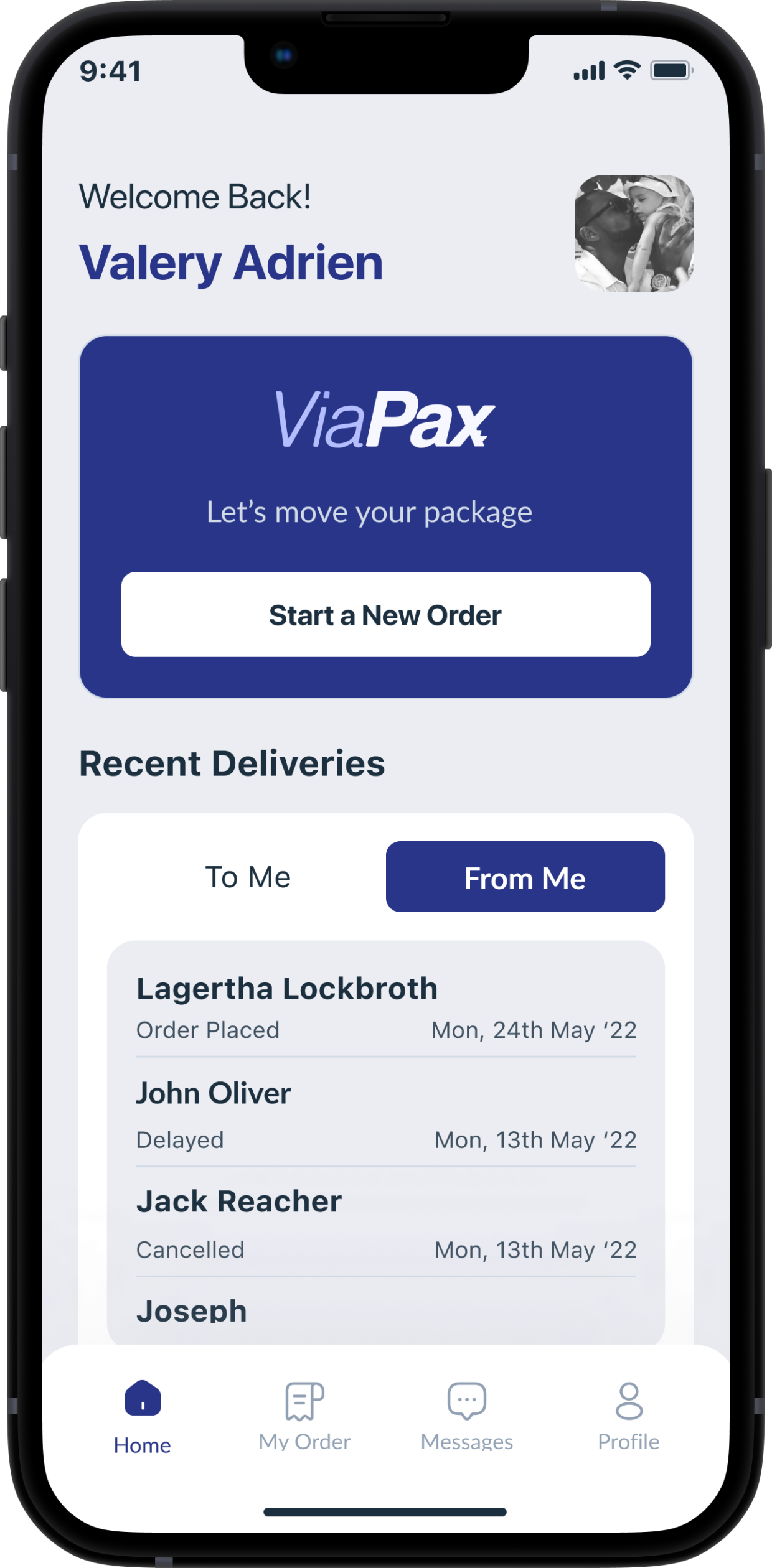The width and height of the screenshot is (772, 1568).
Task: Switch to the To Me tab
Action: [248, 877]
